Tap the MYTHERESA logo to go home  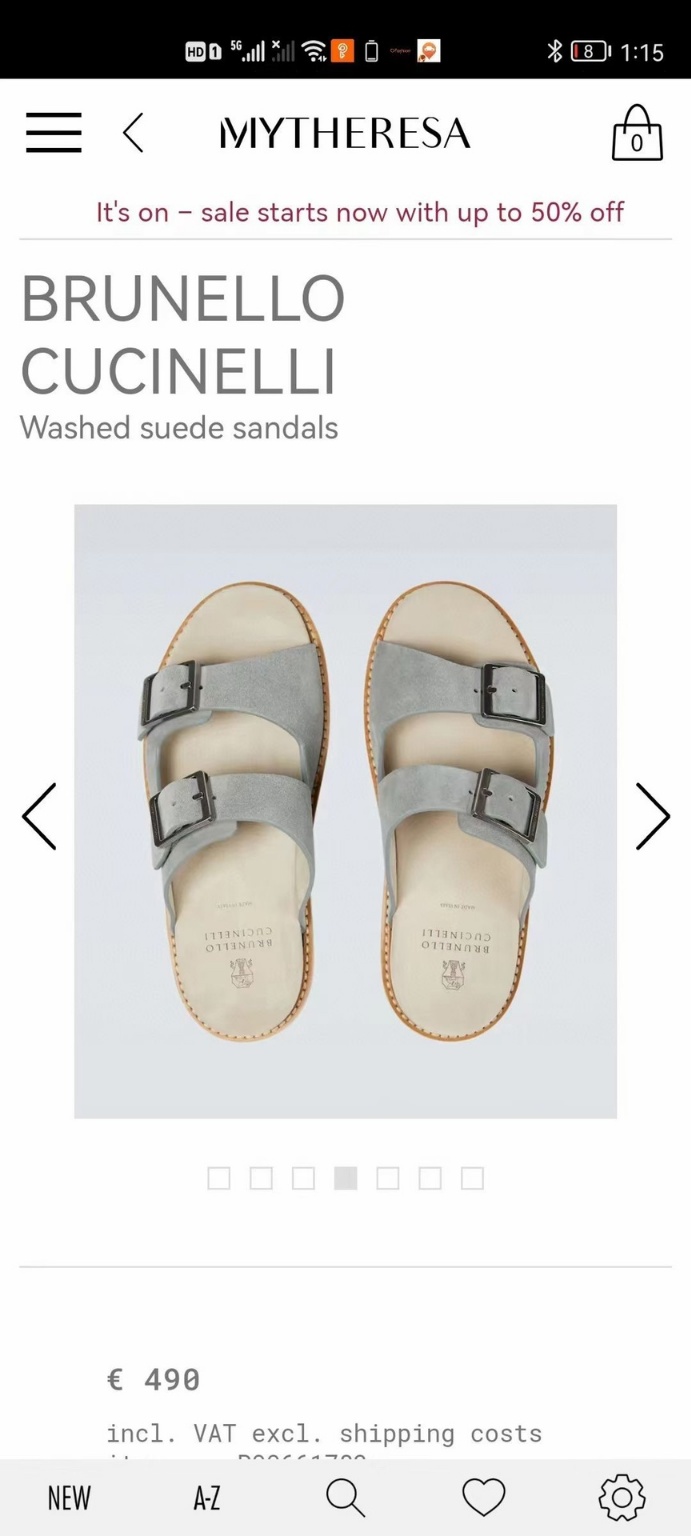click(345, 132)
